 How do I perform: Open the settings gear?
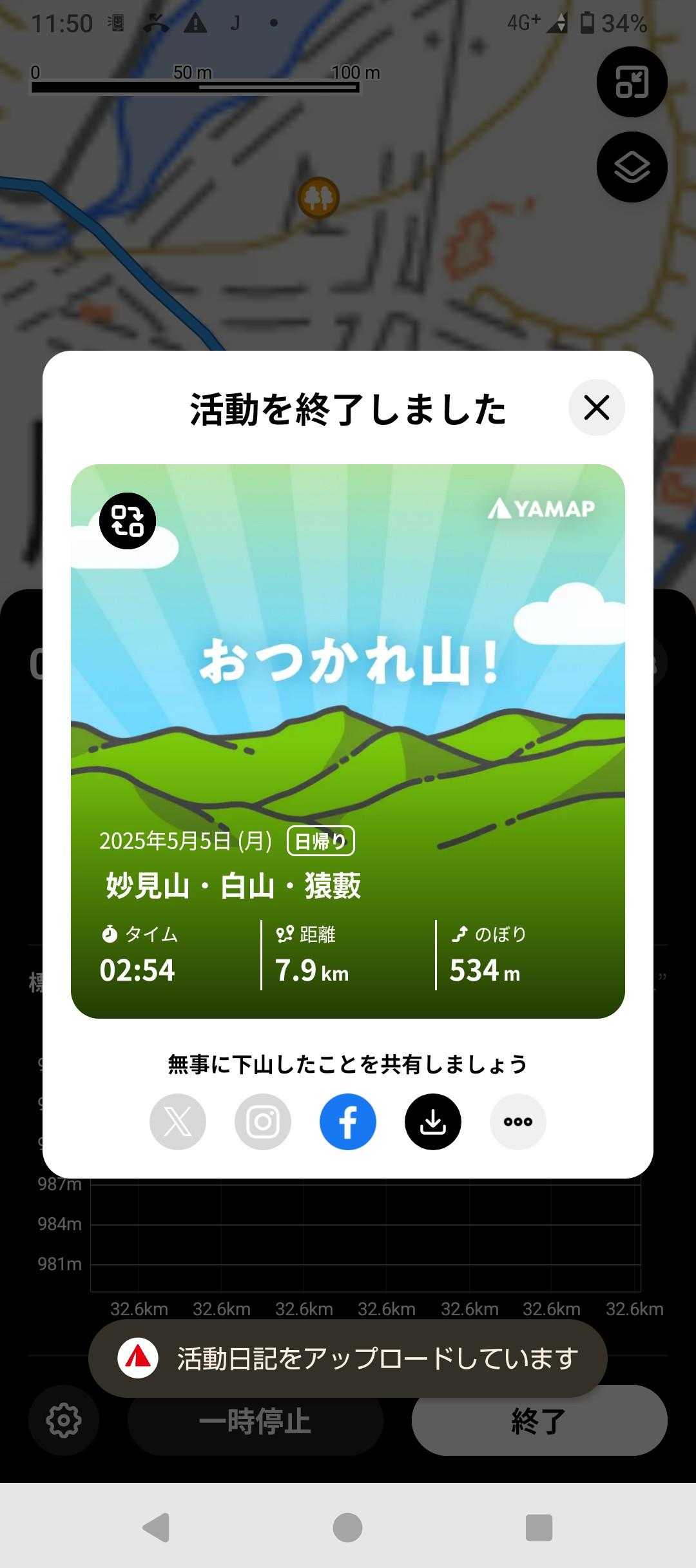63,1420
